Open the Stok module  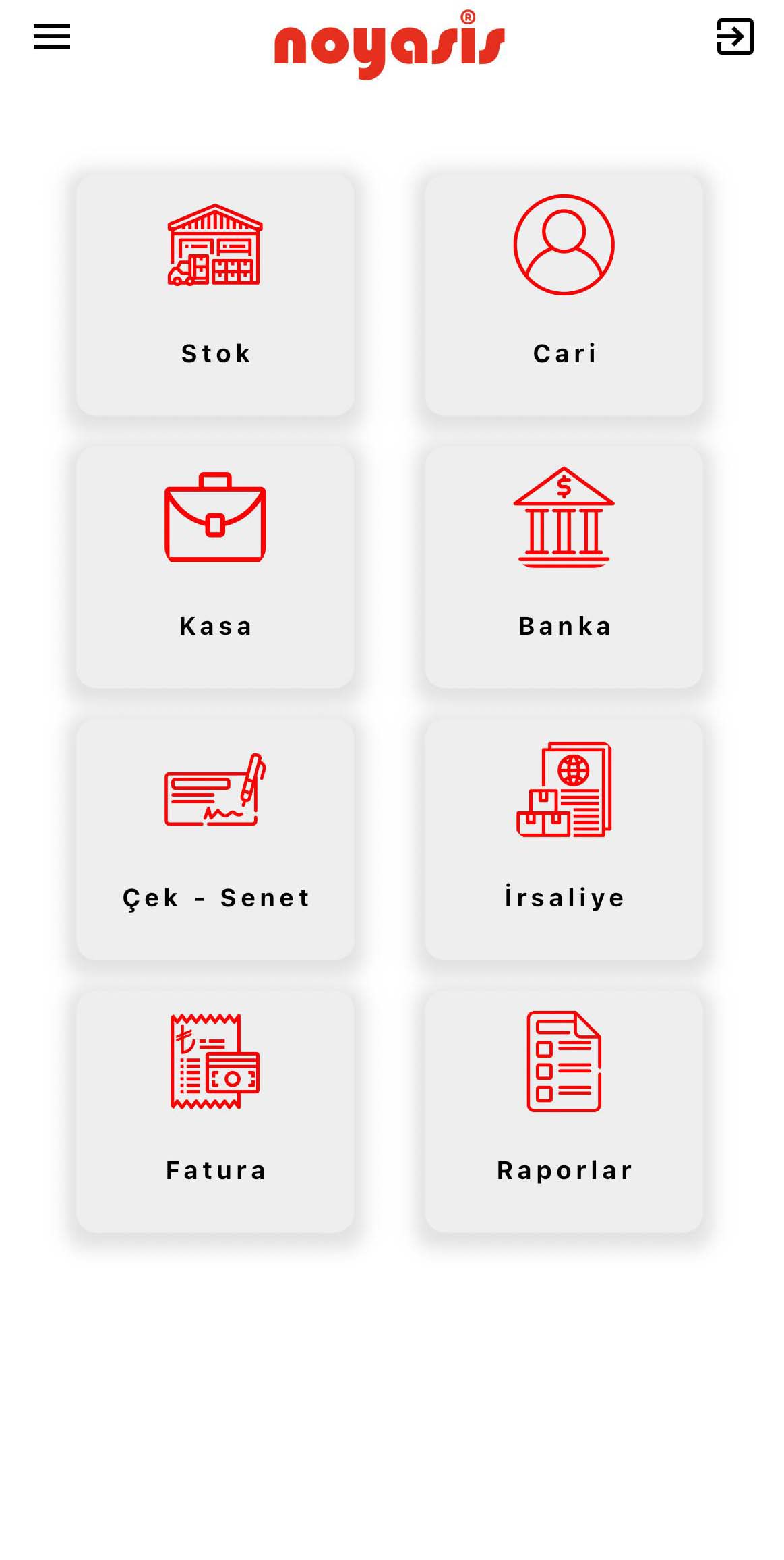[x=215, y=295]
